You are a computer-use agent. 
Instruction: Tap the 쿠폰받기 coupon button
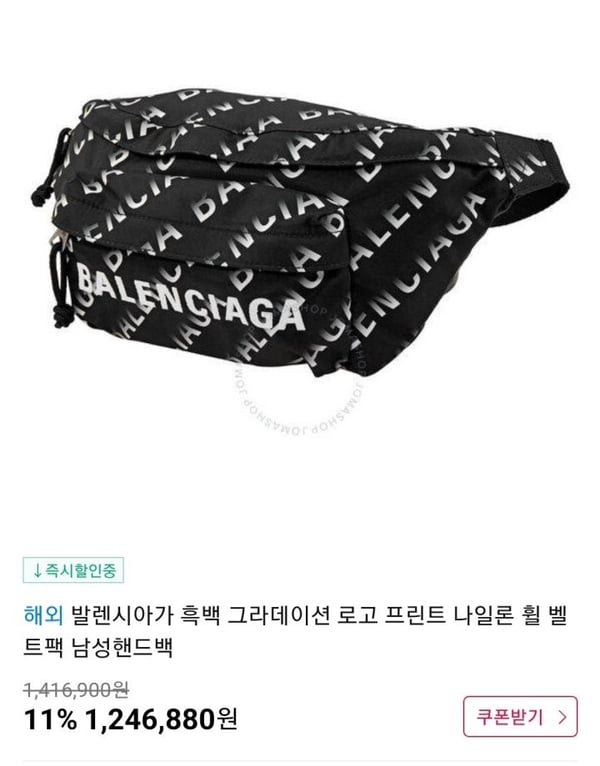(519, 716)
